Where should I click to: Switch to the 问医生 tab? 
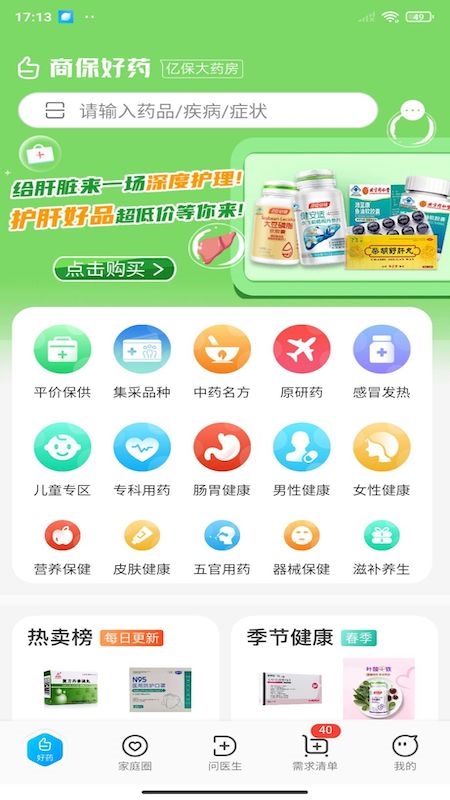[224, 753]
